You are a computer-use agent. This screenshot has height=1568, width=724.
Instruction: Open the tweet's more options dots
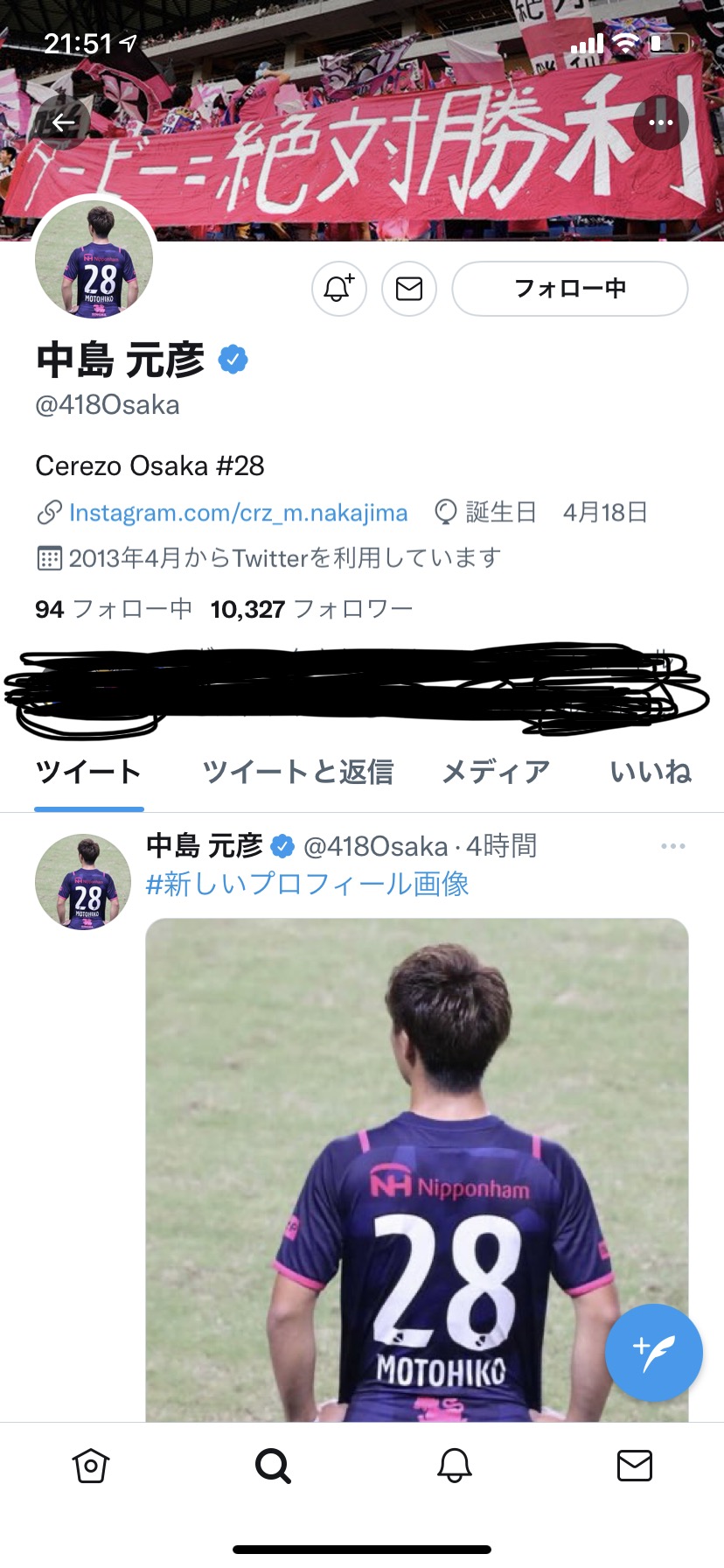click(673, 846)
